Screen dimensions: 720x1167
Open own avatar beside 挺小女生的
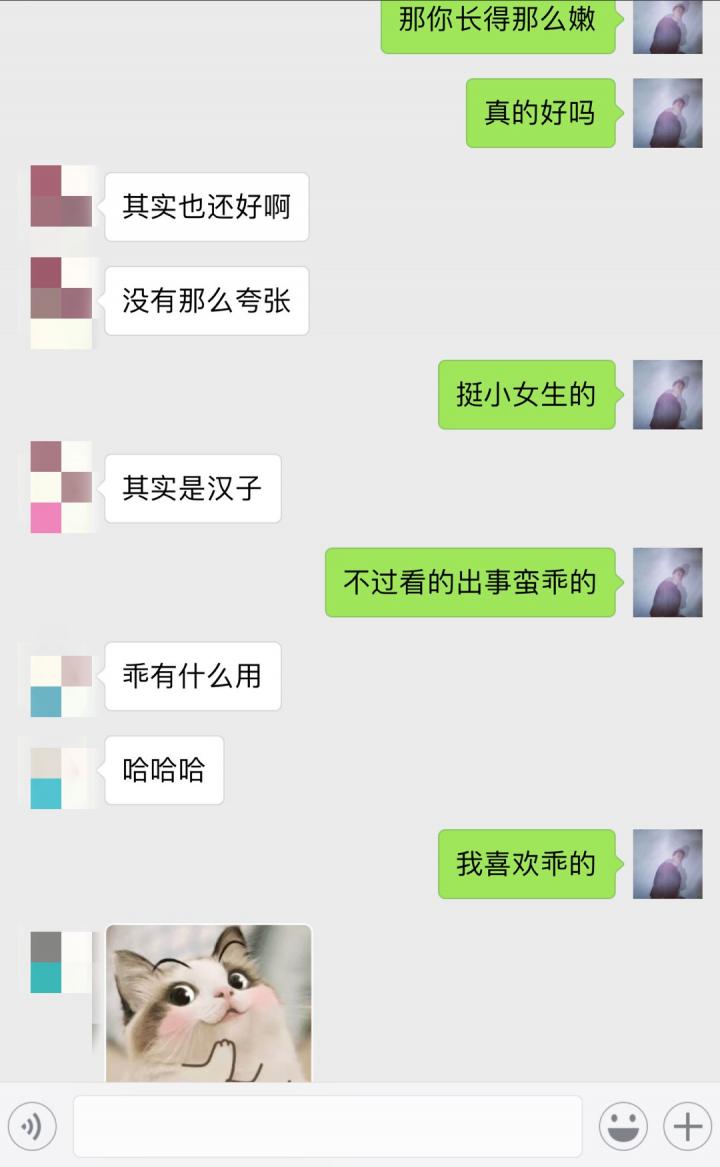click(667, 395)
